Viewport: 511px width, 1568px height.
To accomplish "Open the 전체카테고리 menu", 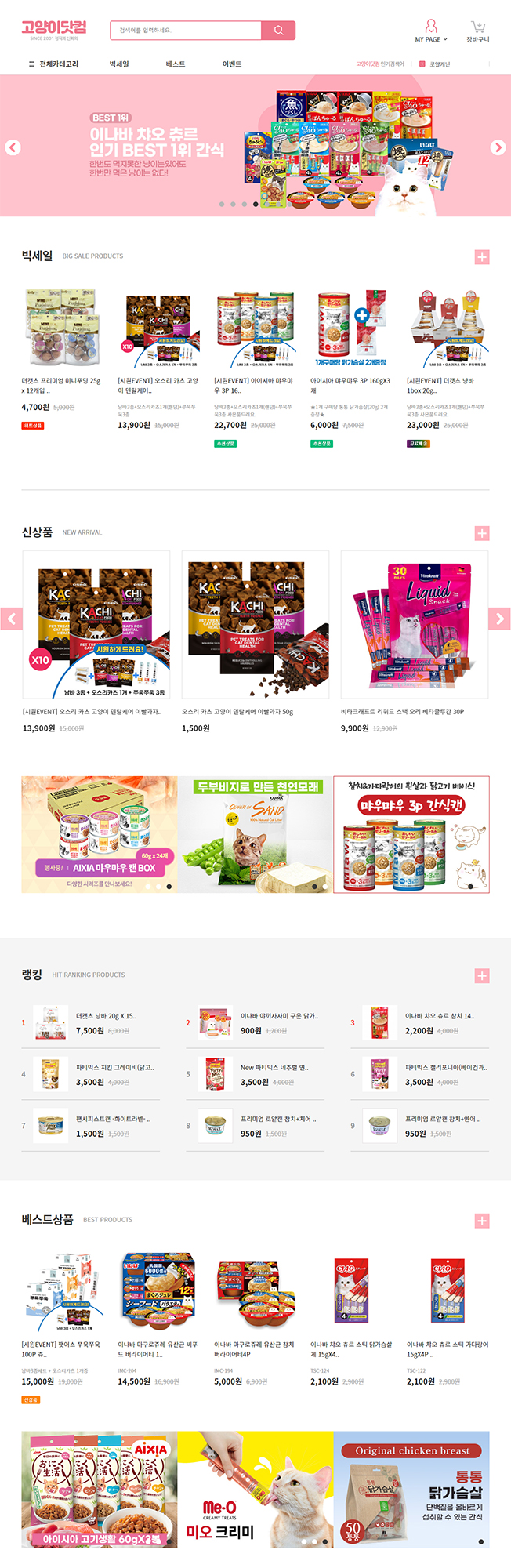I will 53,64.
